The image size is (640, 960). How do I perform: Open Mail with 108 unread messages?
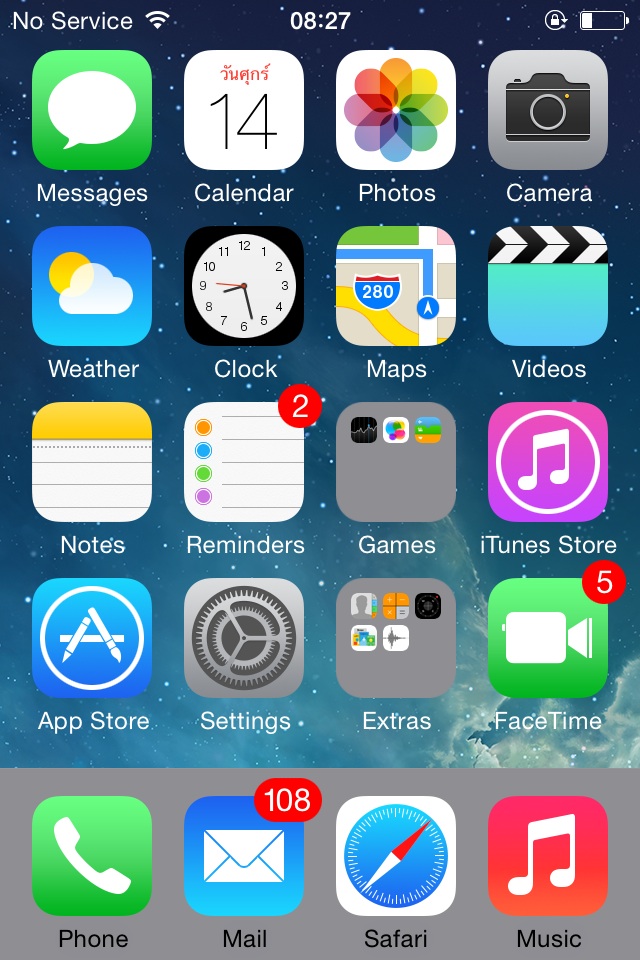tap(244, 856)
